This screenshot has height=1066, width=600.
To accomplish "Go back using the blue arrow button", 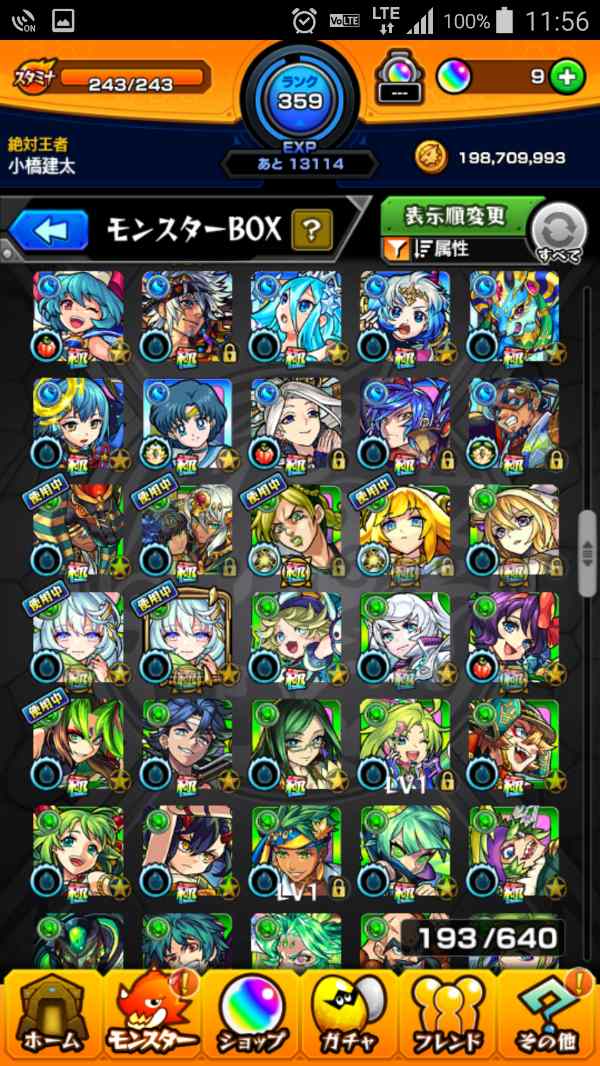I will coord(48,231).
